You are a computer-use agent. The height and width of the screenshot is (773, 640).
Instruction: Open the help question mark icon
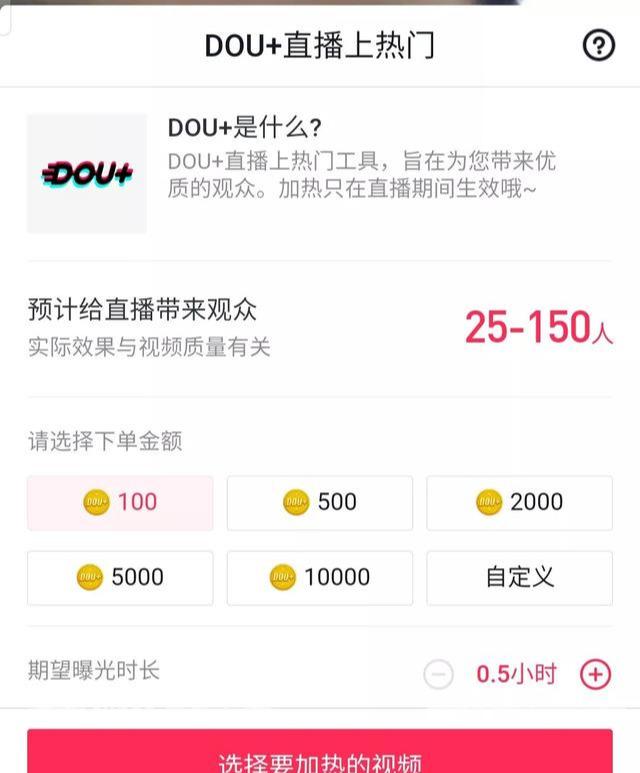tap(598, 45)
